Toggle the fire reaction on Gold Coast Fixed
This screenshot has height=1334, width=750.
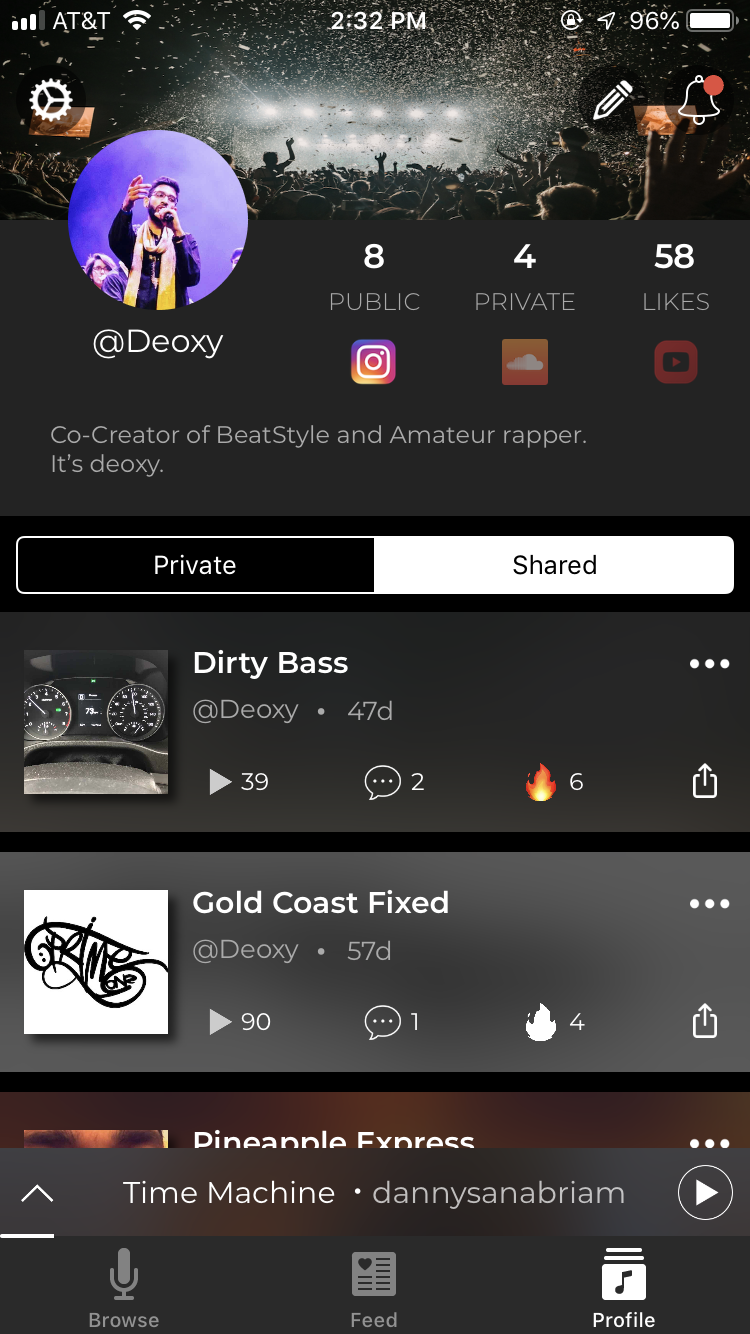click(541, 1021)
